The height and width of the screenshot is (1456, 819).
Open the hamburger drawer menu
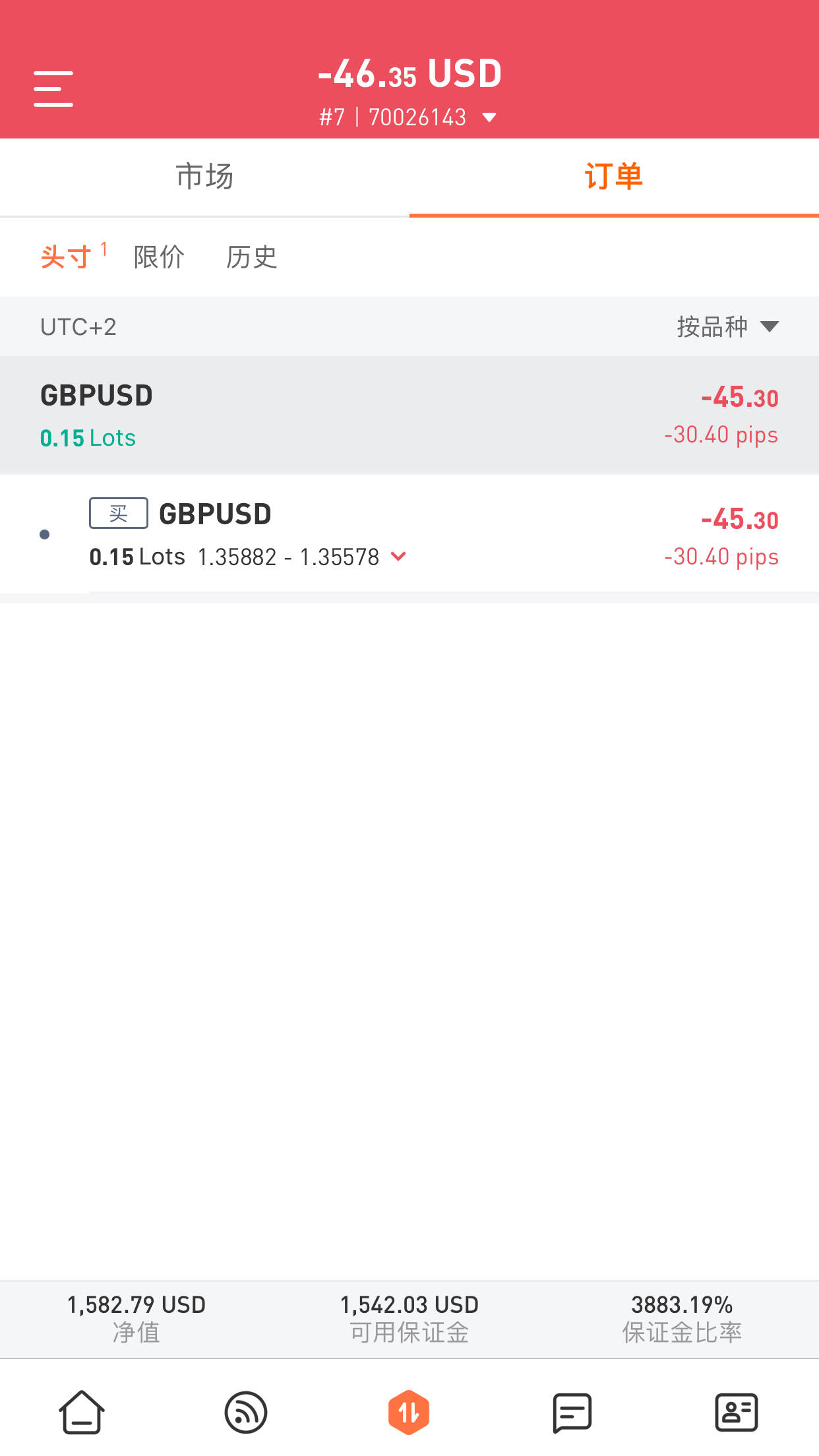(53, 89)
